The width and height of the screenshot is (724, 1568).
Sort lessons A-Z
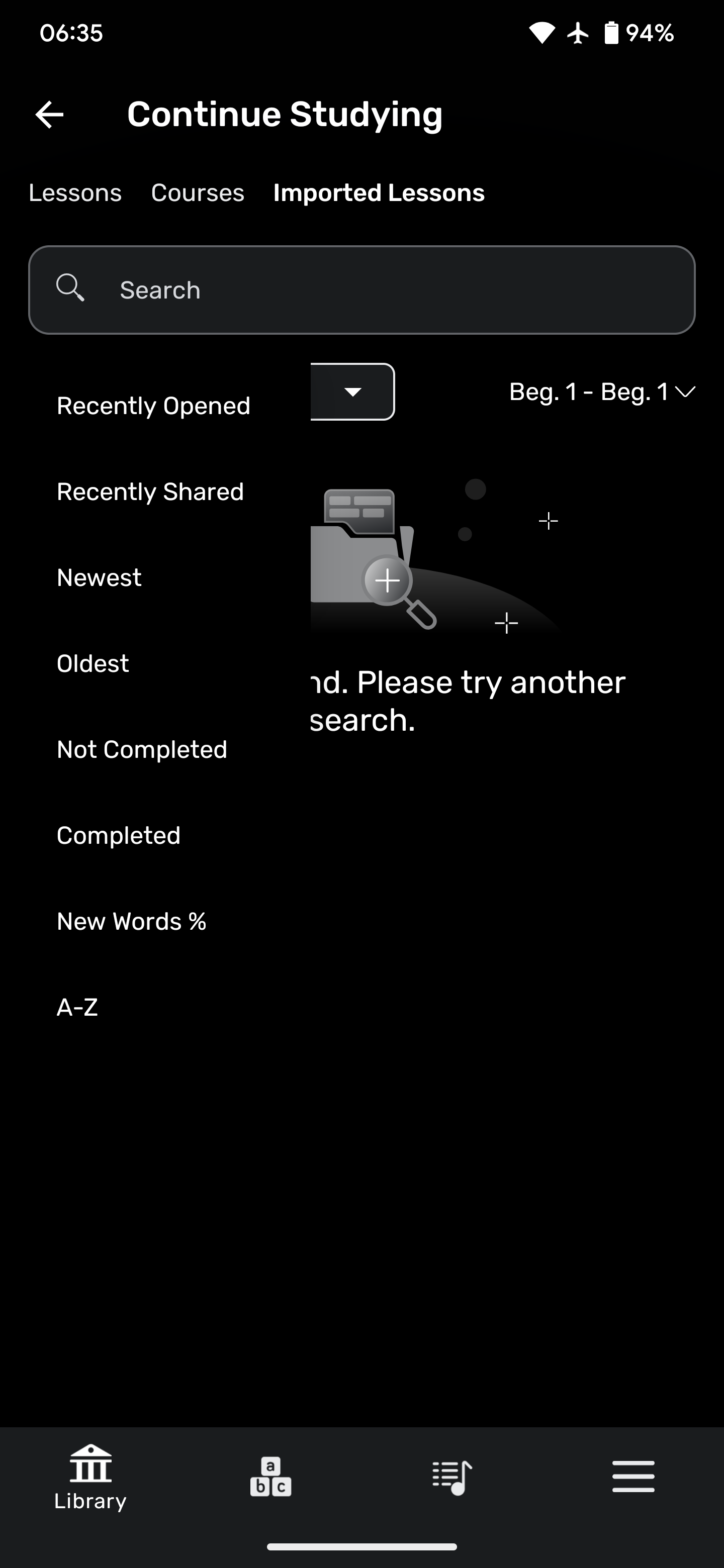pos(77,1008)
